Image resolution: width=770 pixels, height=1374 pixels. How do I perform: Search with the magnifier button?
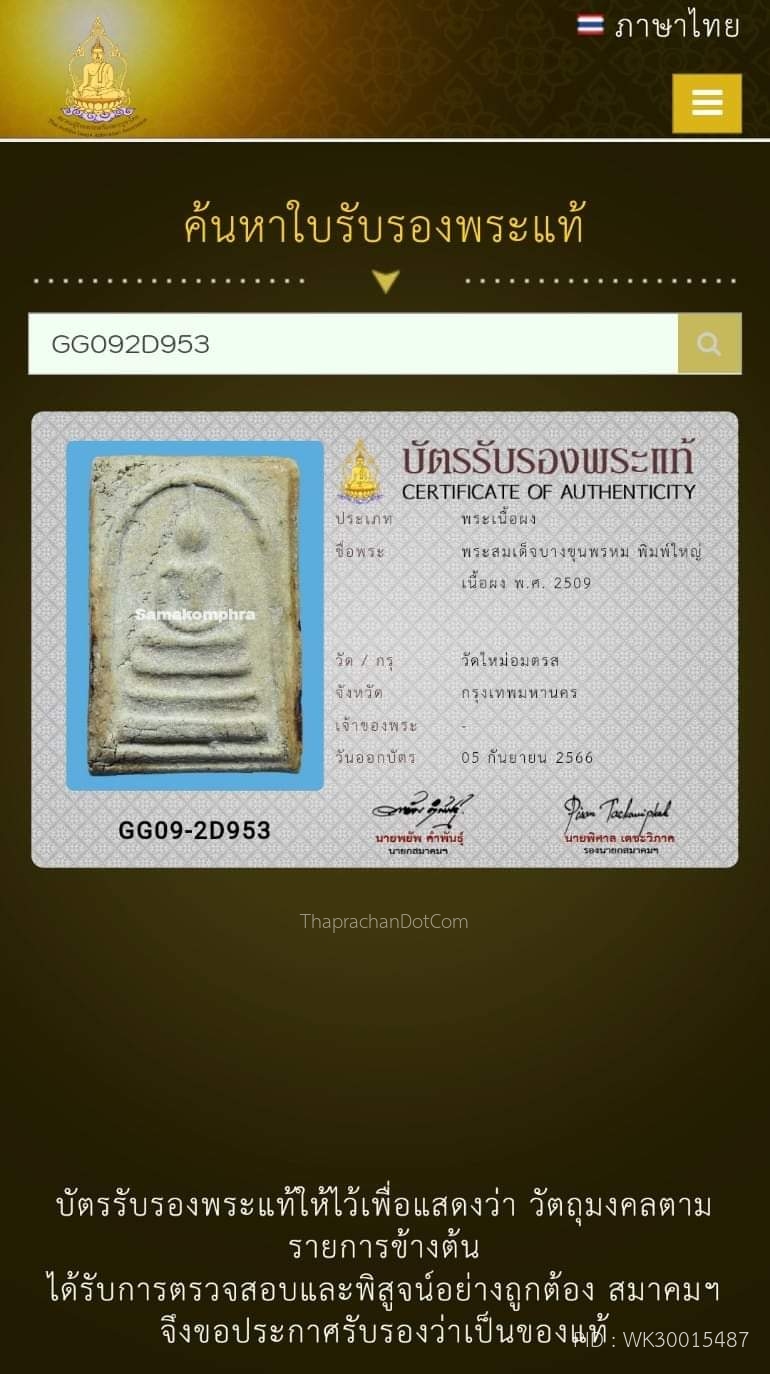click(709, 344)
